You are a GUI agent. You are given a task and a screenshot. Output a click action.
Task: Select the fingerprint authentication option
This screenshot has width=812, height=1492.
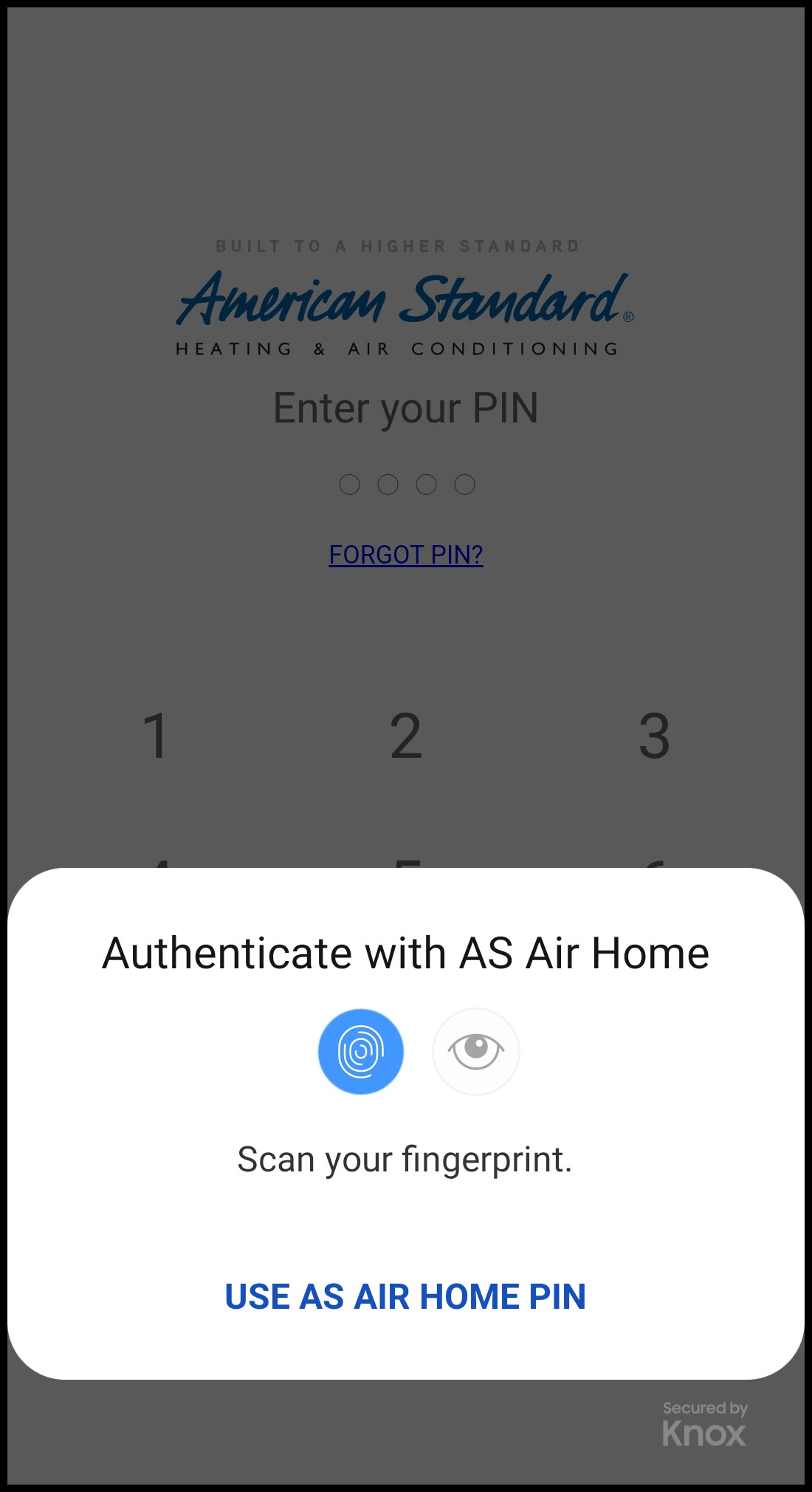(x=360, y=1051)
